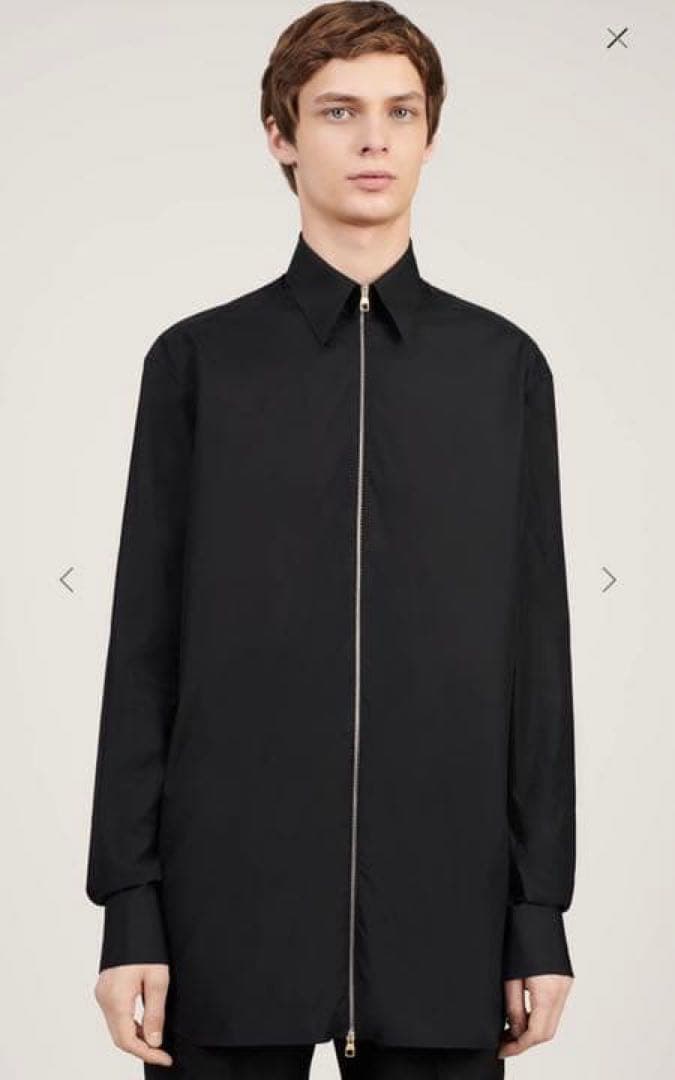Show the next product photo
The image size is (675, 1080).
coord(608,579)
